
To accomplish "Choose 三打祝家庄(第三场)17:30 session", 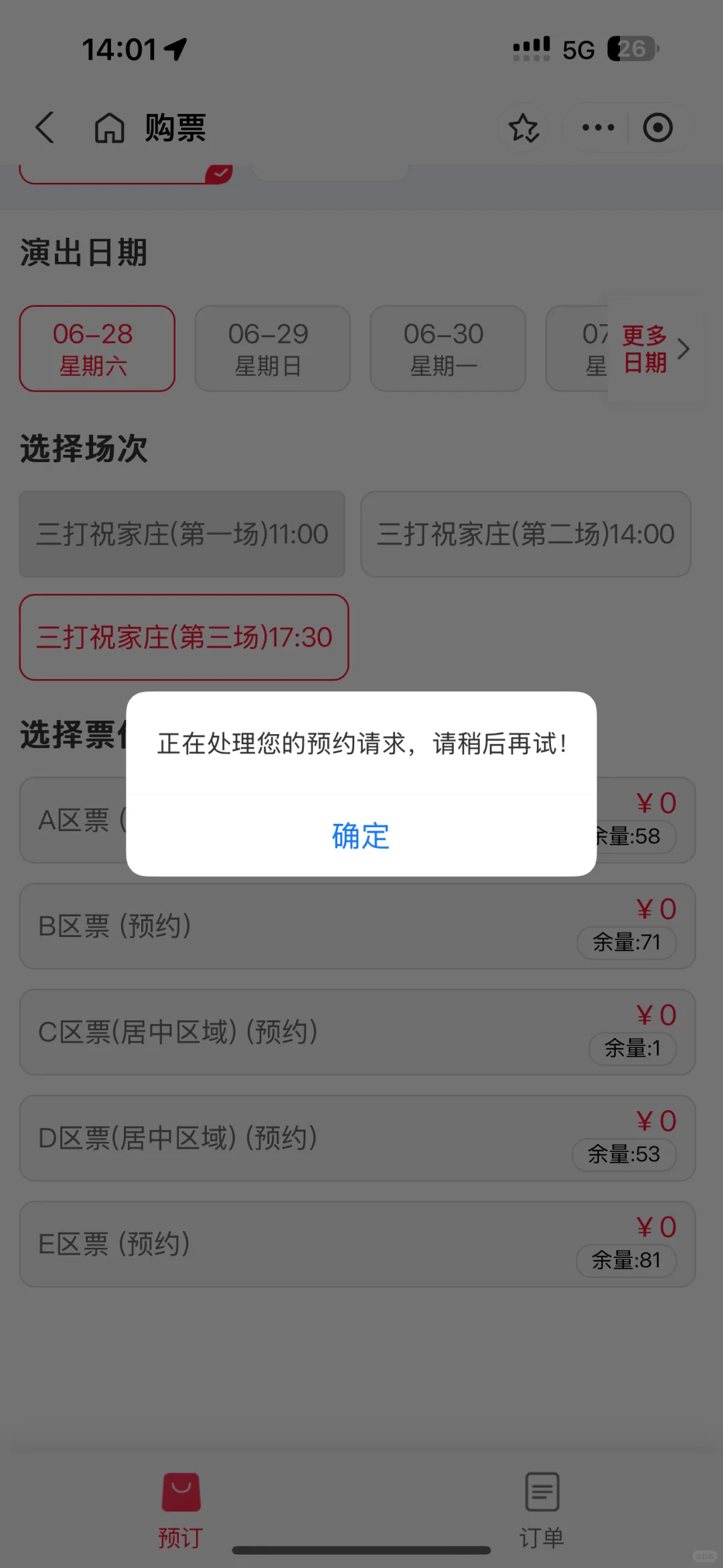I will [184, 637].
